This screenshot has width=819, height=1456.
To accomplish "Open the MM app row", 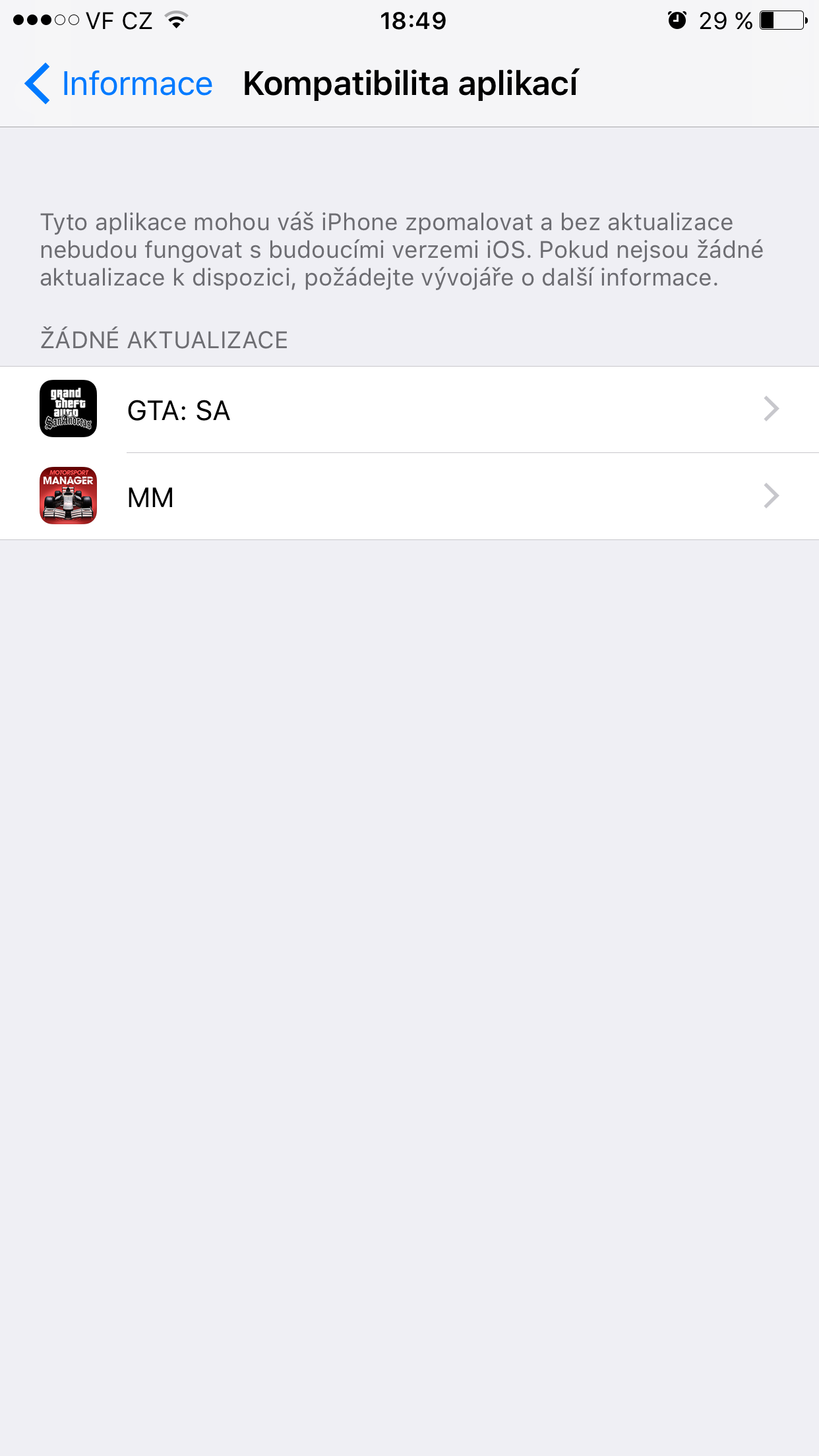I will pos(409,497).
